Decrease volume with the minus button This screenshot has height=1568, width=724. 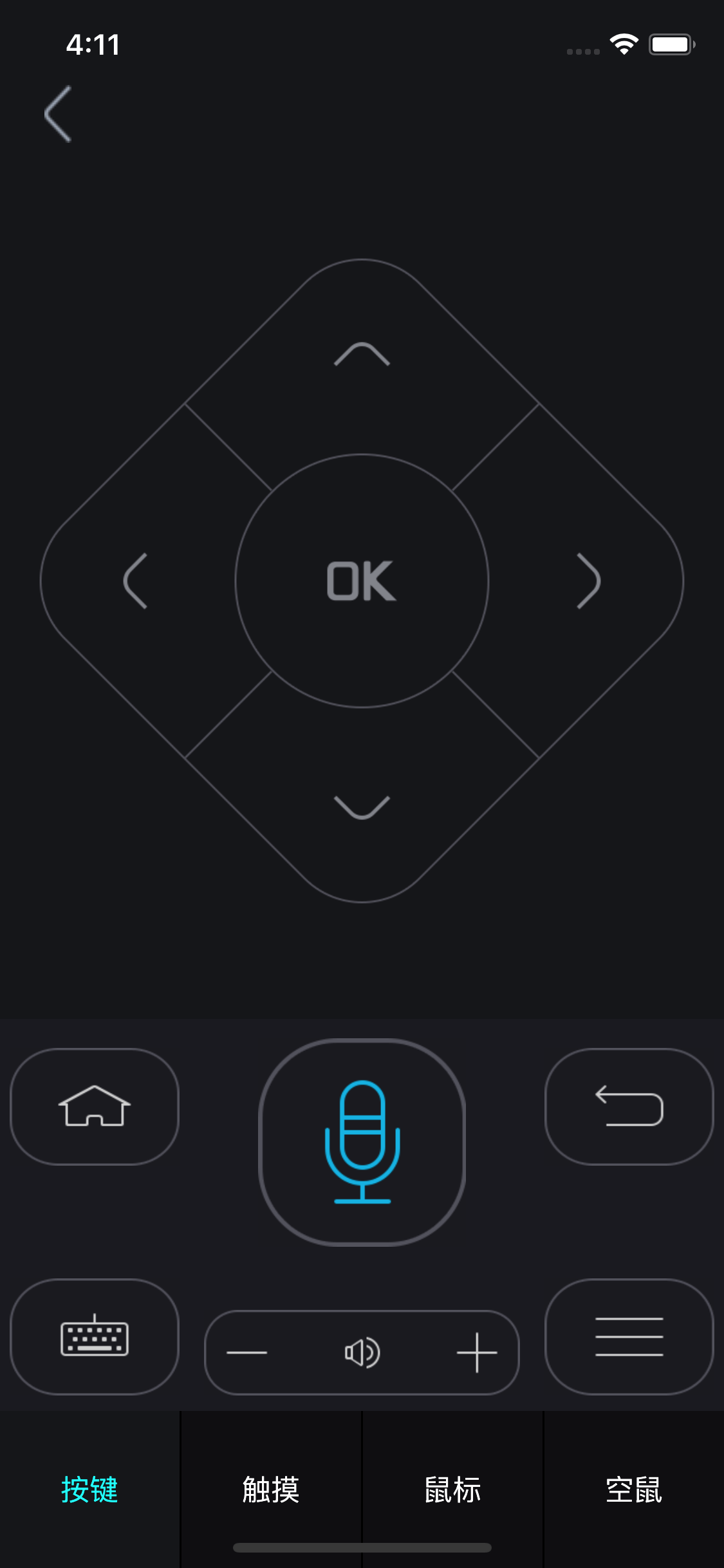pos(247,1352)
